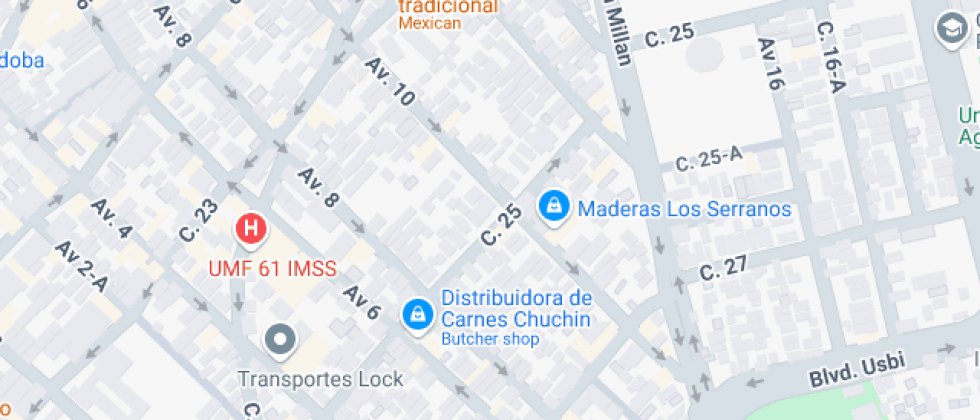The height and width of the screenshot is (420, 980).
Task: Open the UMF 61 IMSS hospital pin
Action: click(x=251, y=230)
